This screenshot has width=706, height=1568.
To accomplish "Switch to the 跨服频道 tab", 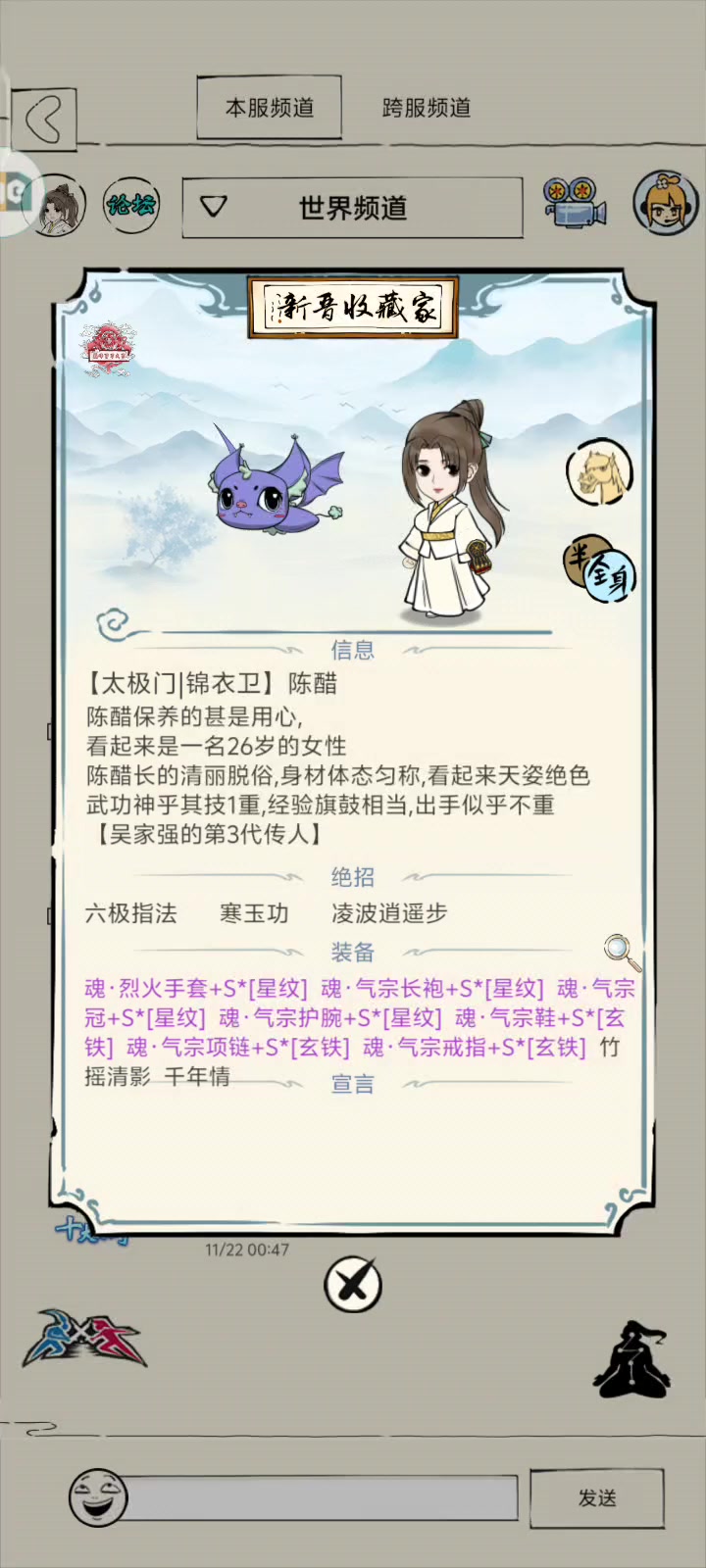I will 427,108.
